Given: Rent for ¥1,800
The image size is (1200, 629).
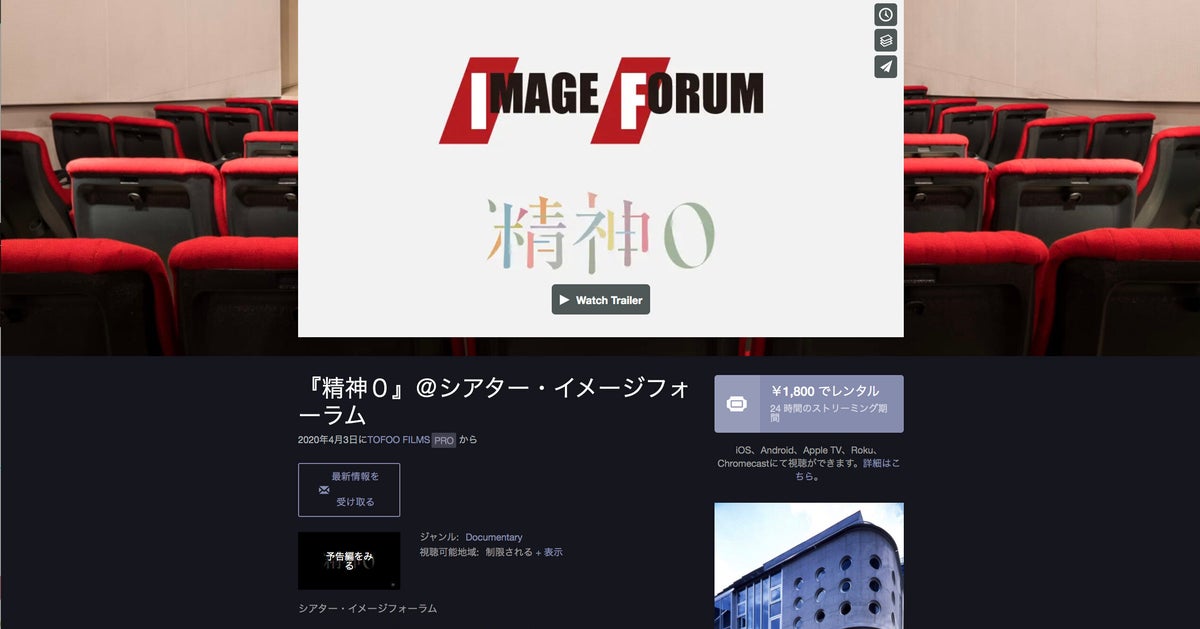Looking at the screenshot, I should click(808, 404).
